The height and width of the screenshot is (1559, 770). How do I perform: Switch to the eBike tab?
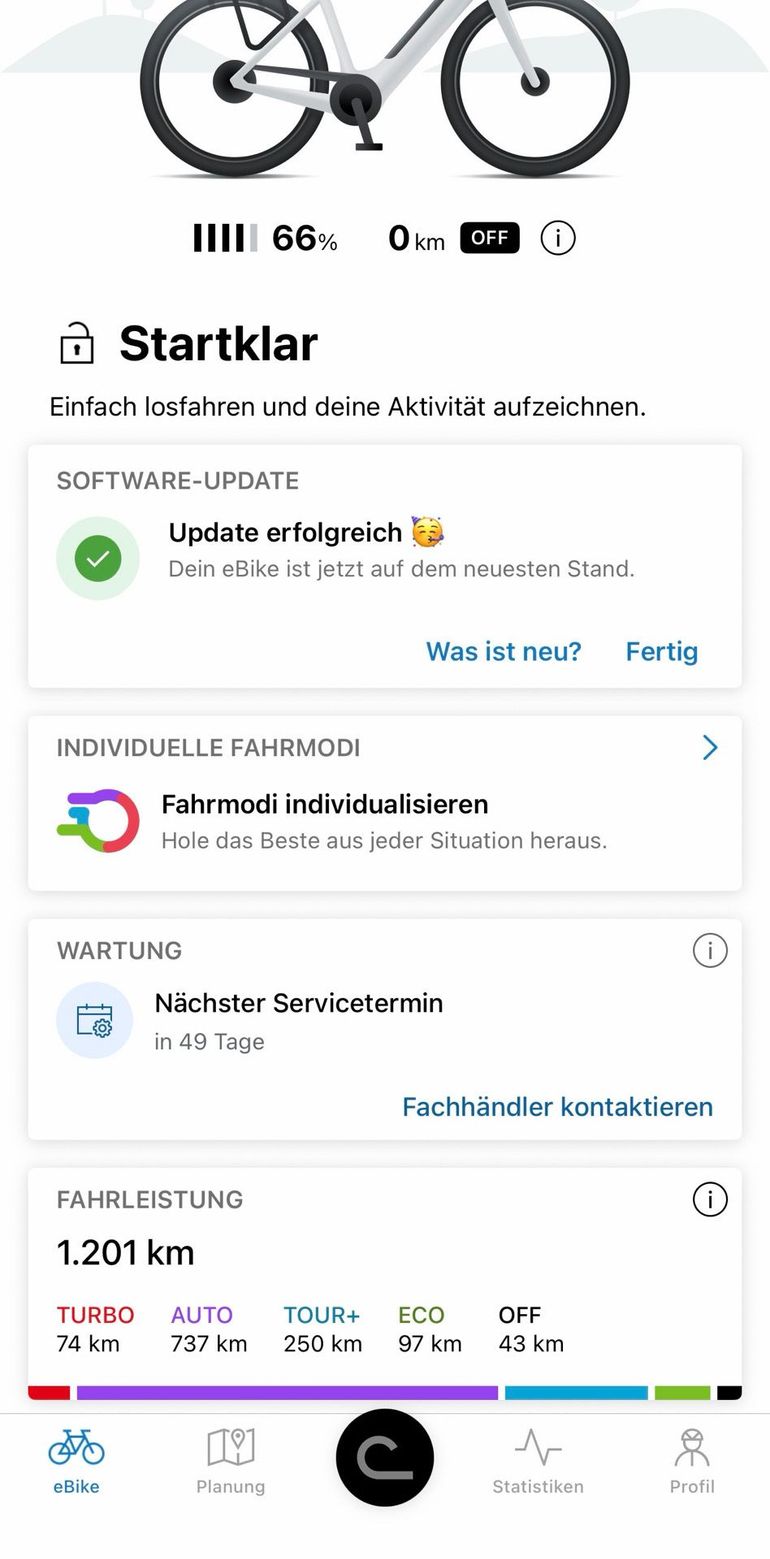(77, 1461)
